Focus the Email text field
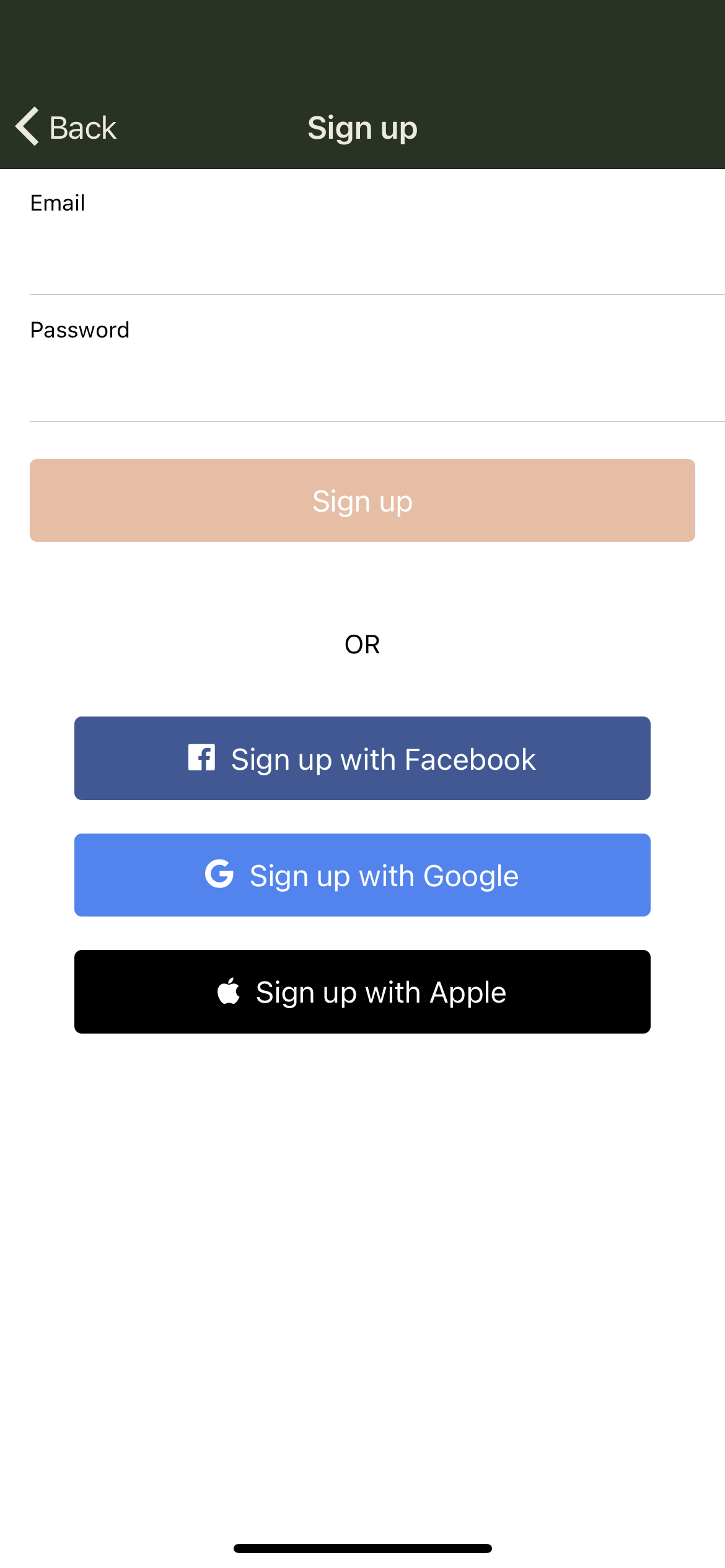Image resolution: width=725 pixels, height=1568 pixels. pyautogui.click(x=377, y=255)
